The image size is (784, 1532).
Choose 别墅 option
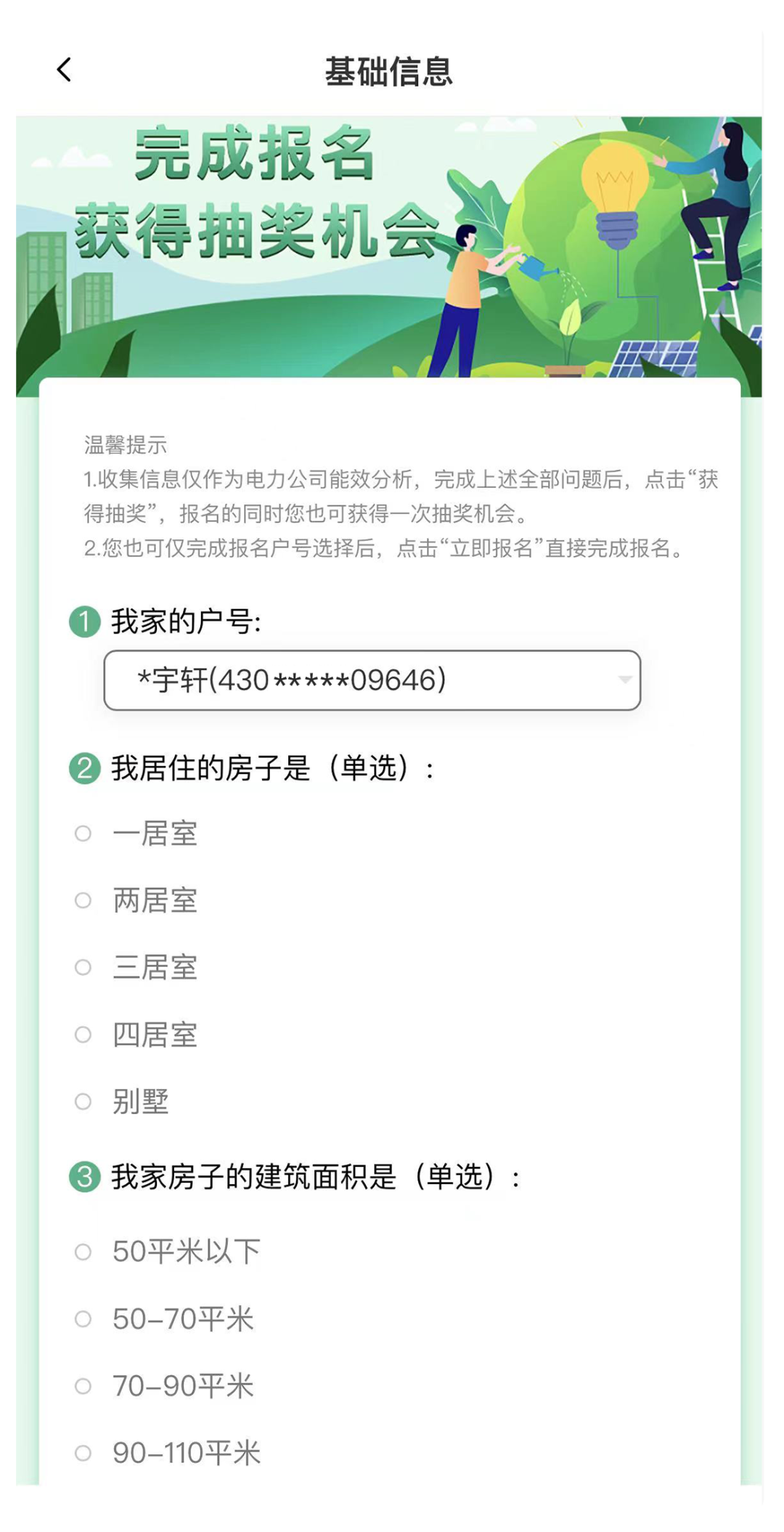83,1101
